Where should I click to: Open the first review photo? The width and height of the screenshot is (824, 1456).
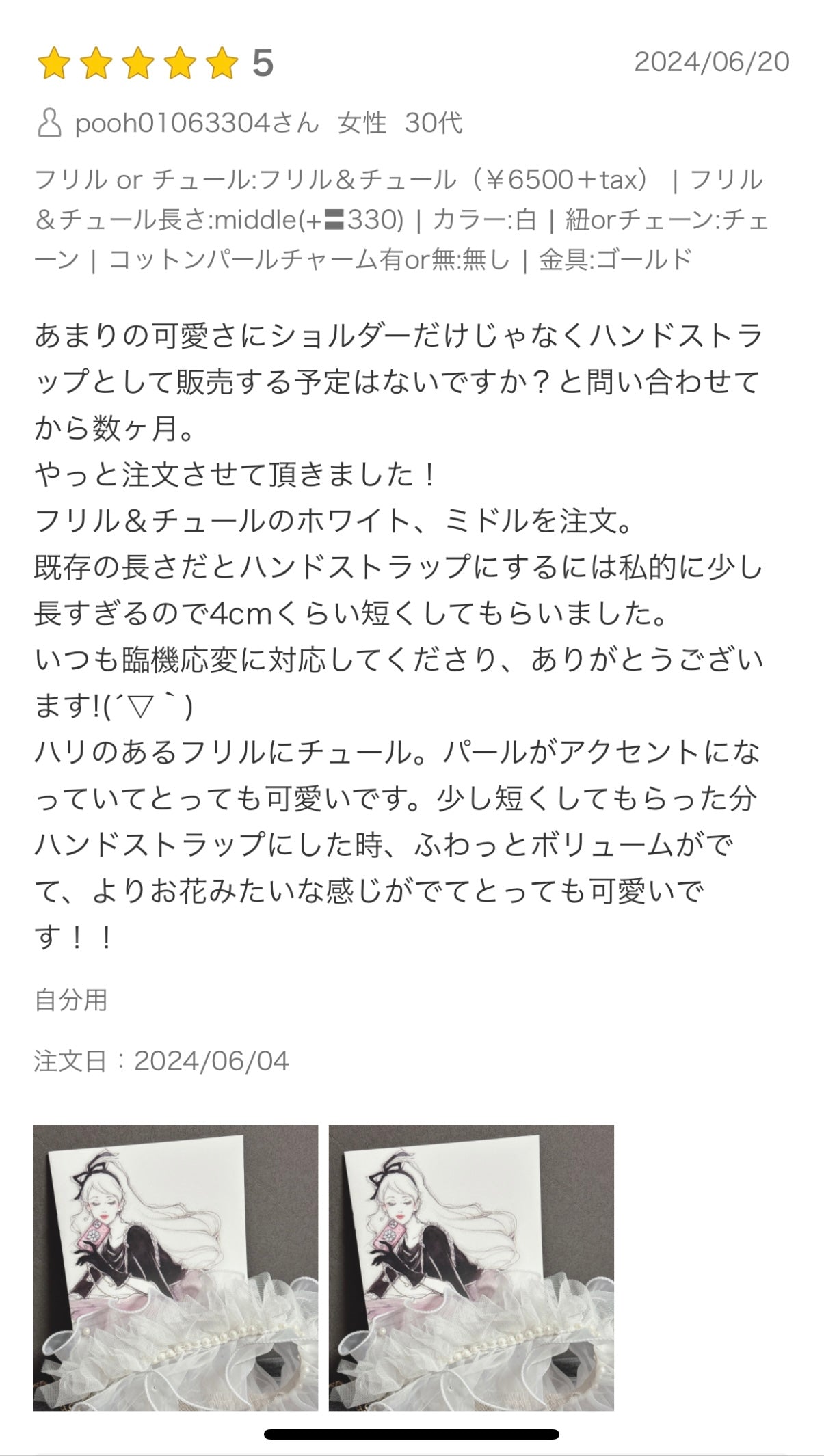(x=175, y=1267)
